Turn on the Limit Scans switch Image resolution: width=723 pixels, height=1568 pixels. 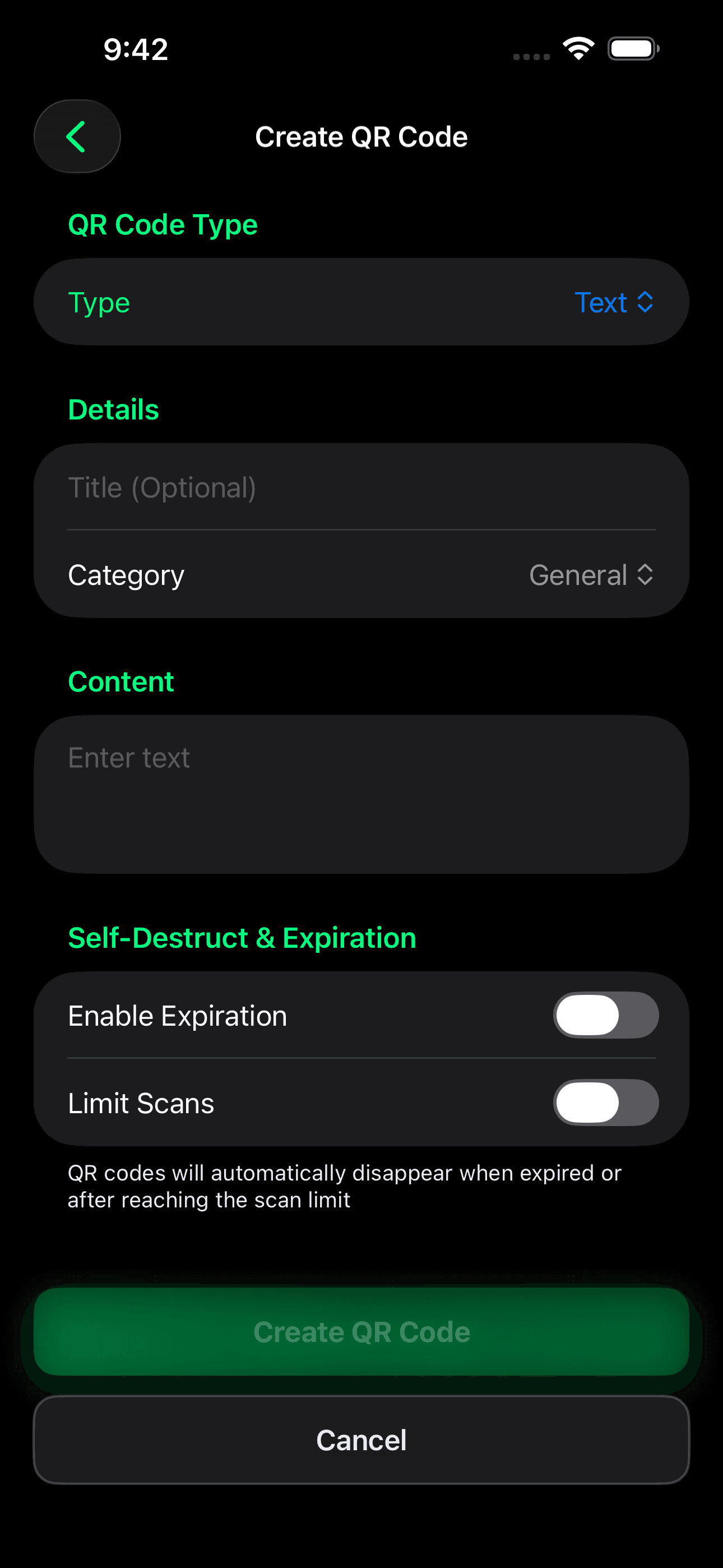tap(605, 1102)
